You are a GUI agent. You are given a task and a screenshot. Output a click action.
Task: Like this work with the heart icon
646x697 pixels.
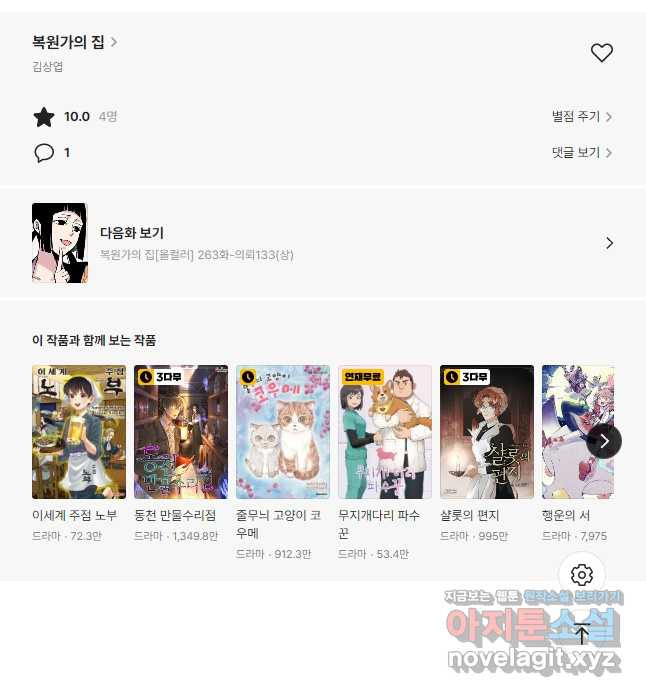[x=601, y=53]
